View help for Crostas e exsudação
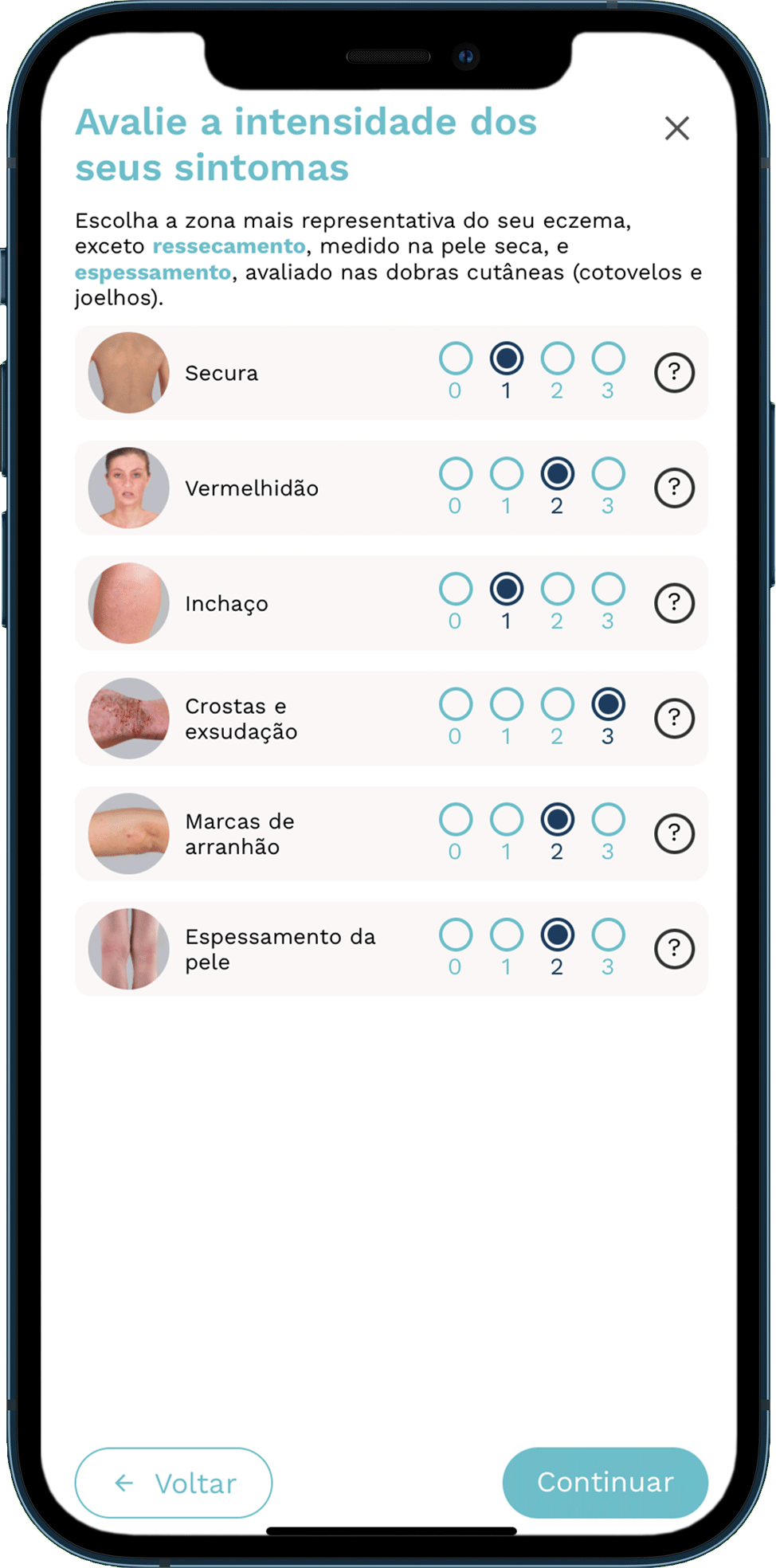Image resolution: width=776 pixels, height=1568 pixels. click(674, 718)
